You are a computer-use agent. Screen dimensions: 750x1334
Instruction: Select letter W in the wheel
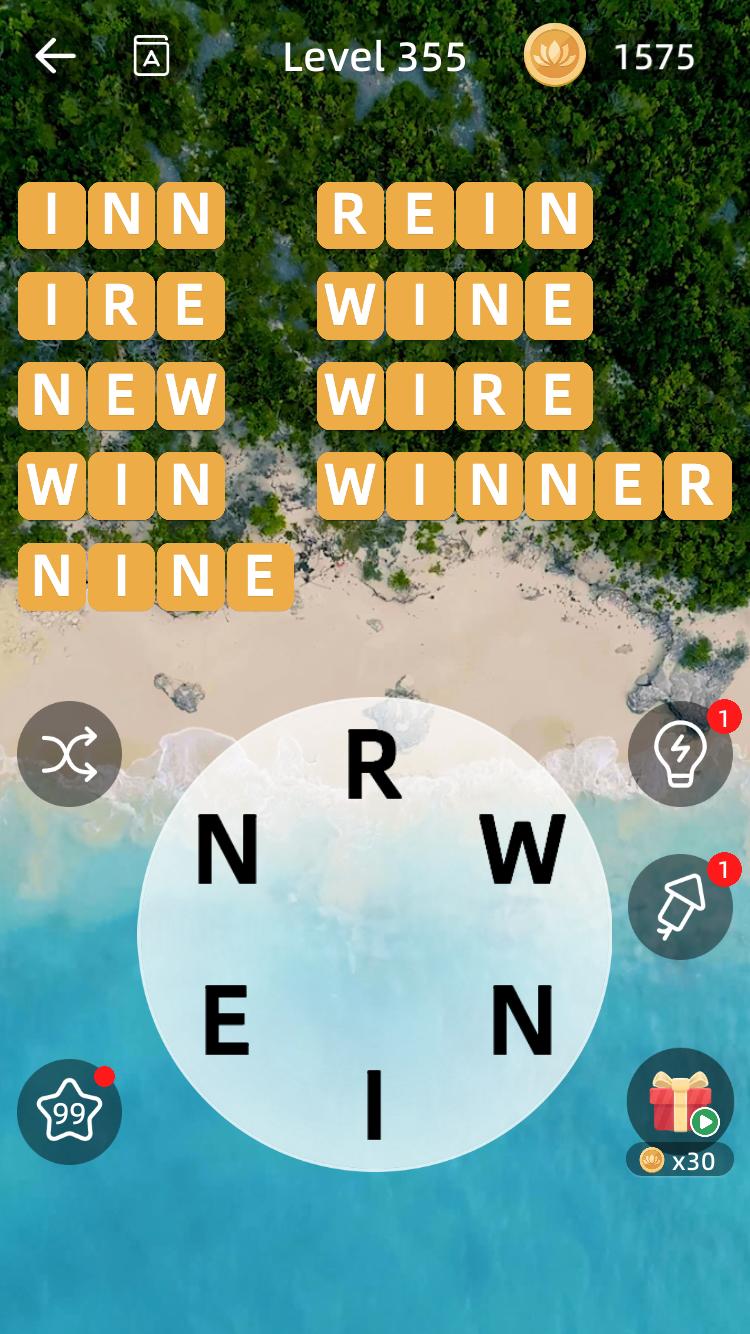pos(523,850)
